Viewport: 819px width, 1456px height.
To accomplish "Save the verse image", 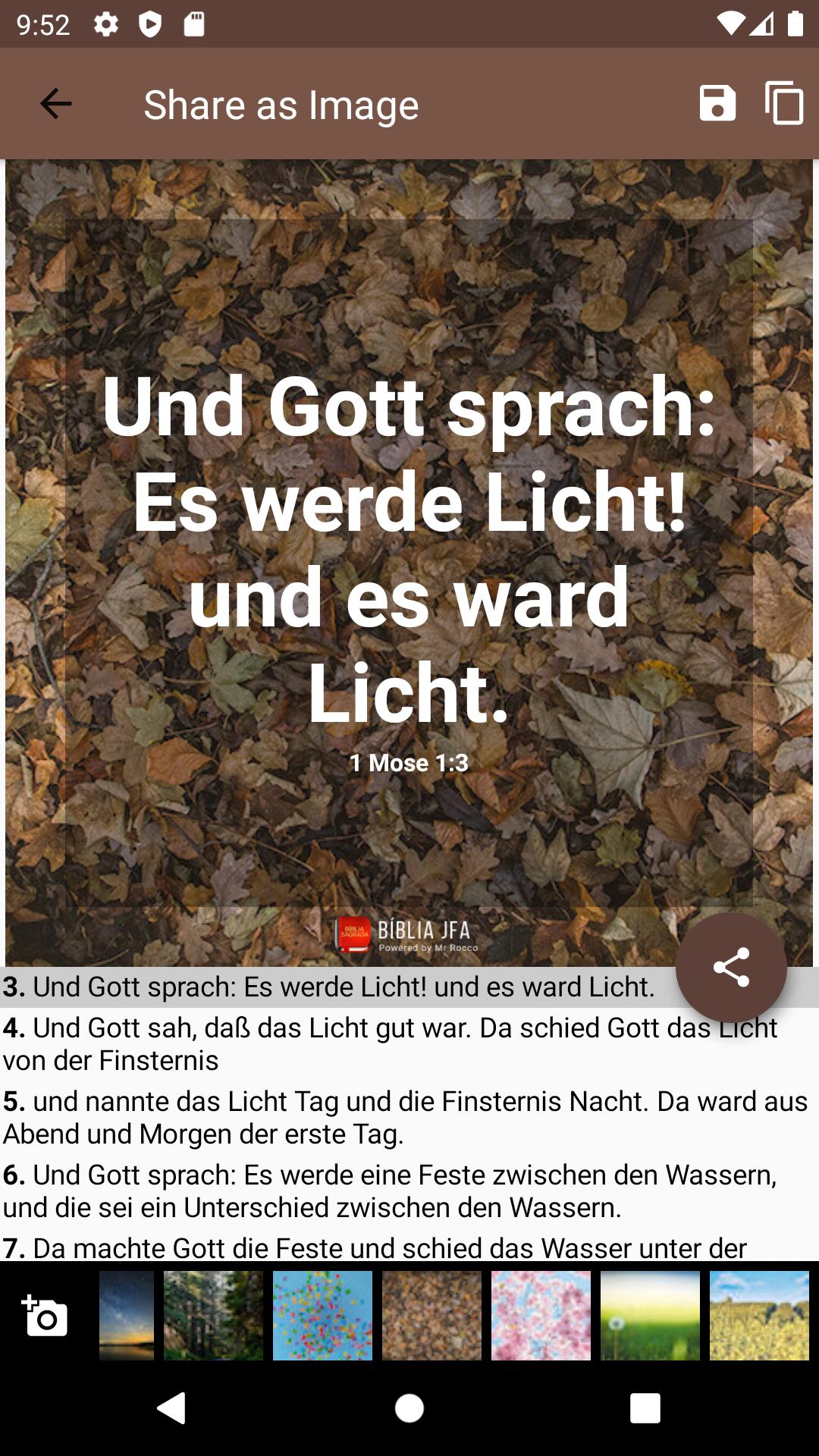I will click(x=717, y=103).
